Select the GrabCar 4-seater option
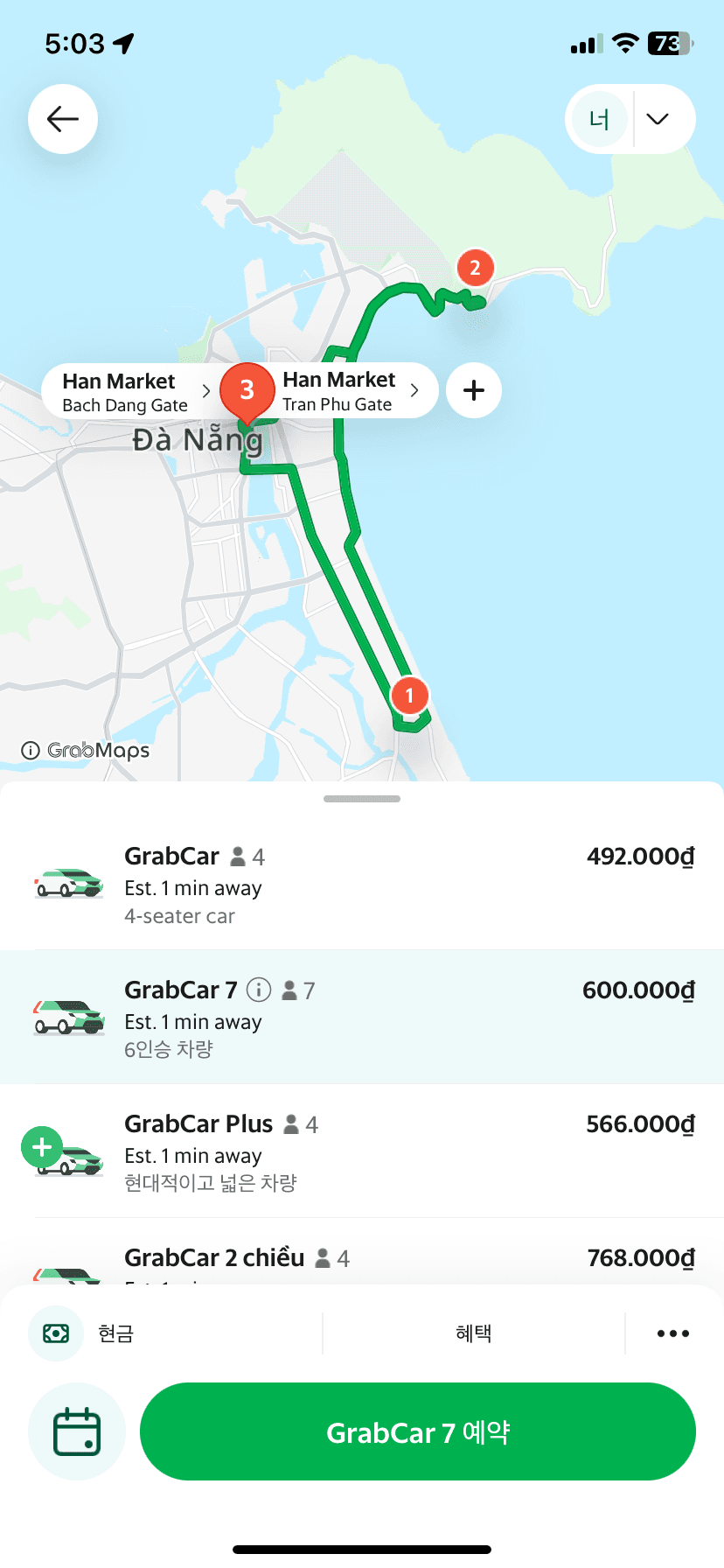The width and height of the screenshot is (724, 1568). coord(362,885)
